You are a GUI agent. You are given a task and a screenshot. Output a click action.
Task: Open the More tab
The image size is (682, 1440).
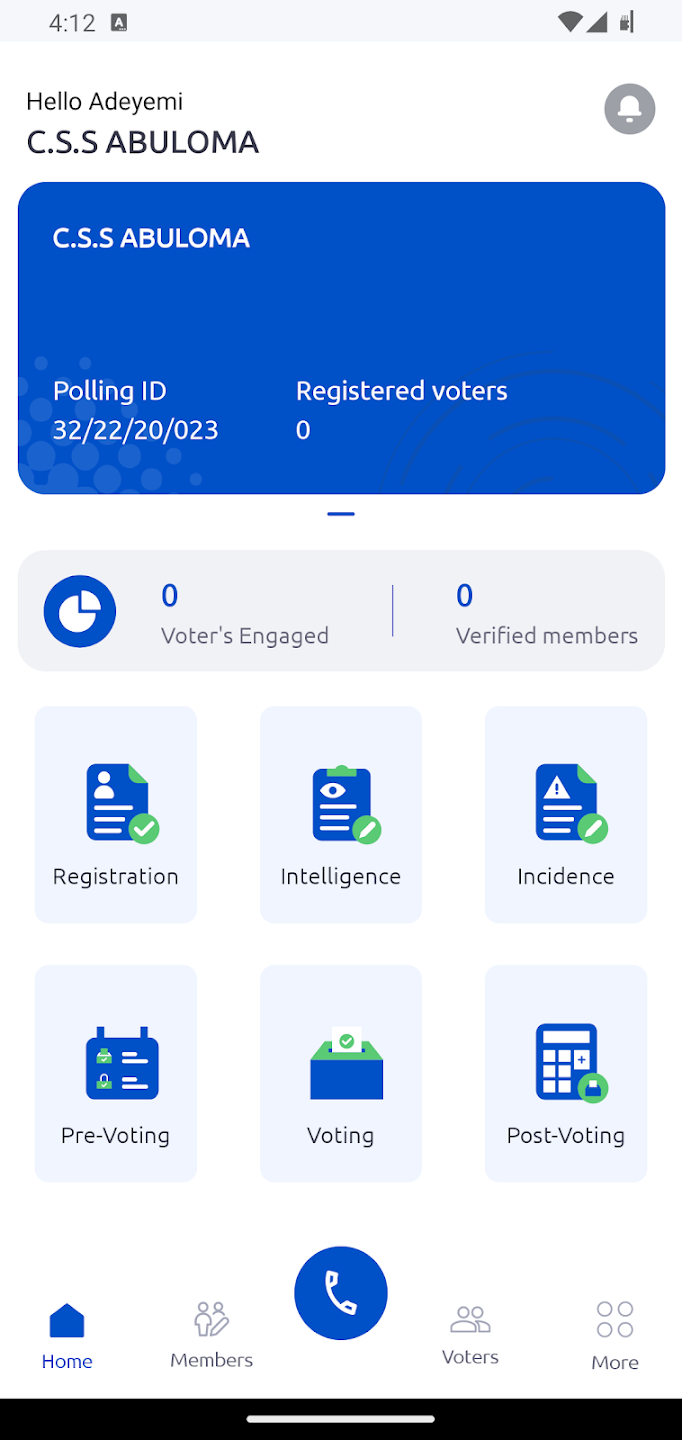[x=615, y=1335]
